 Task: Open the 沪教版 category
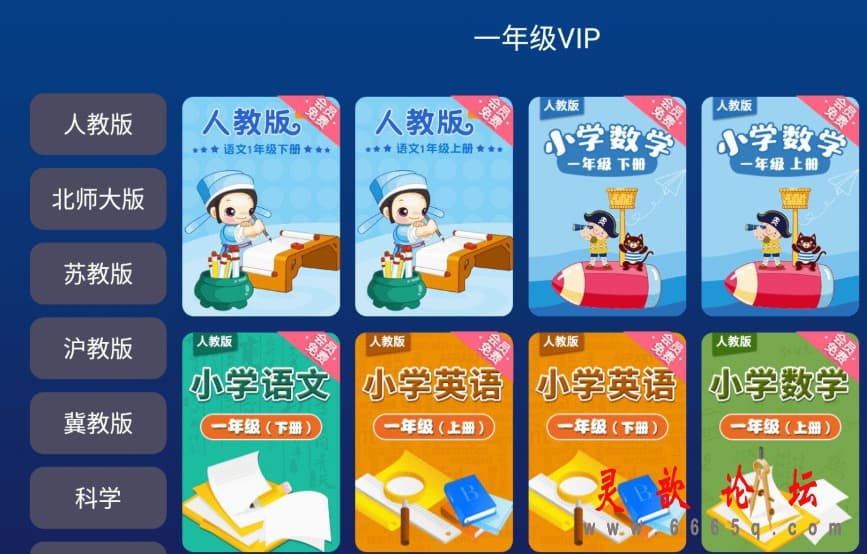tap(98, 348)
